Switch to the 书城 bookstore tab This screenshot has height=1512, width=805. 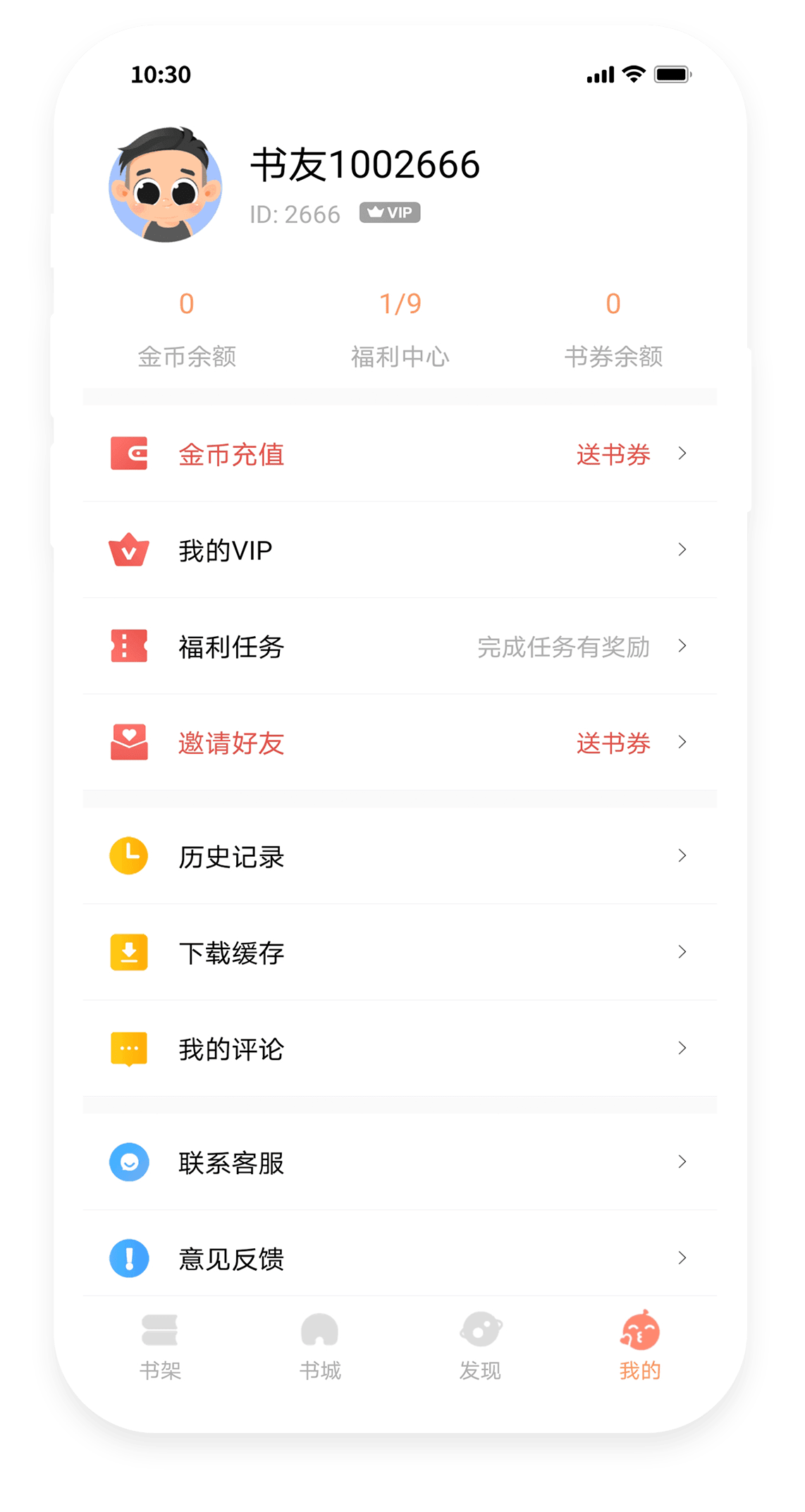point(320,1346)
